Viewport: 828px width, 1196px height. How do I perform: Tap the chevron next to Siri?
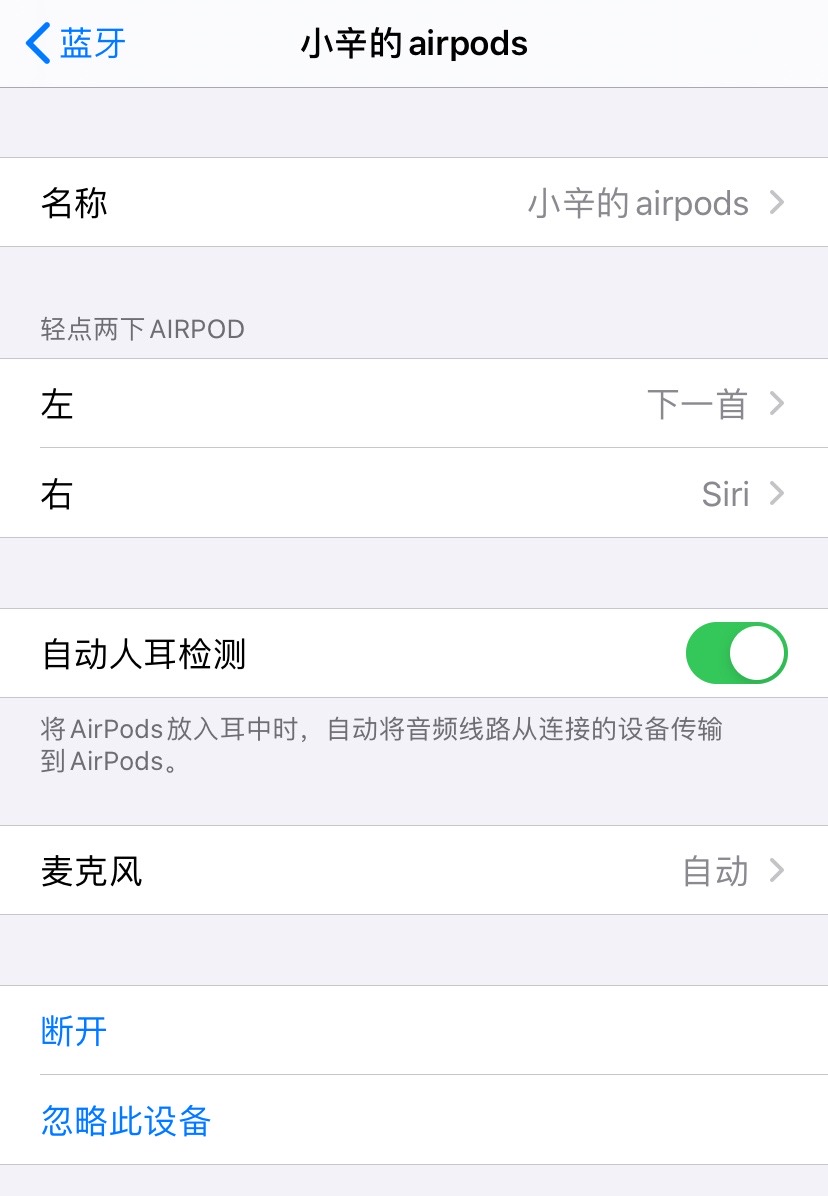click(x=776, y=494)
